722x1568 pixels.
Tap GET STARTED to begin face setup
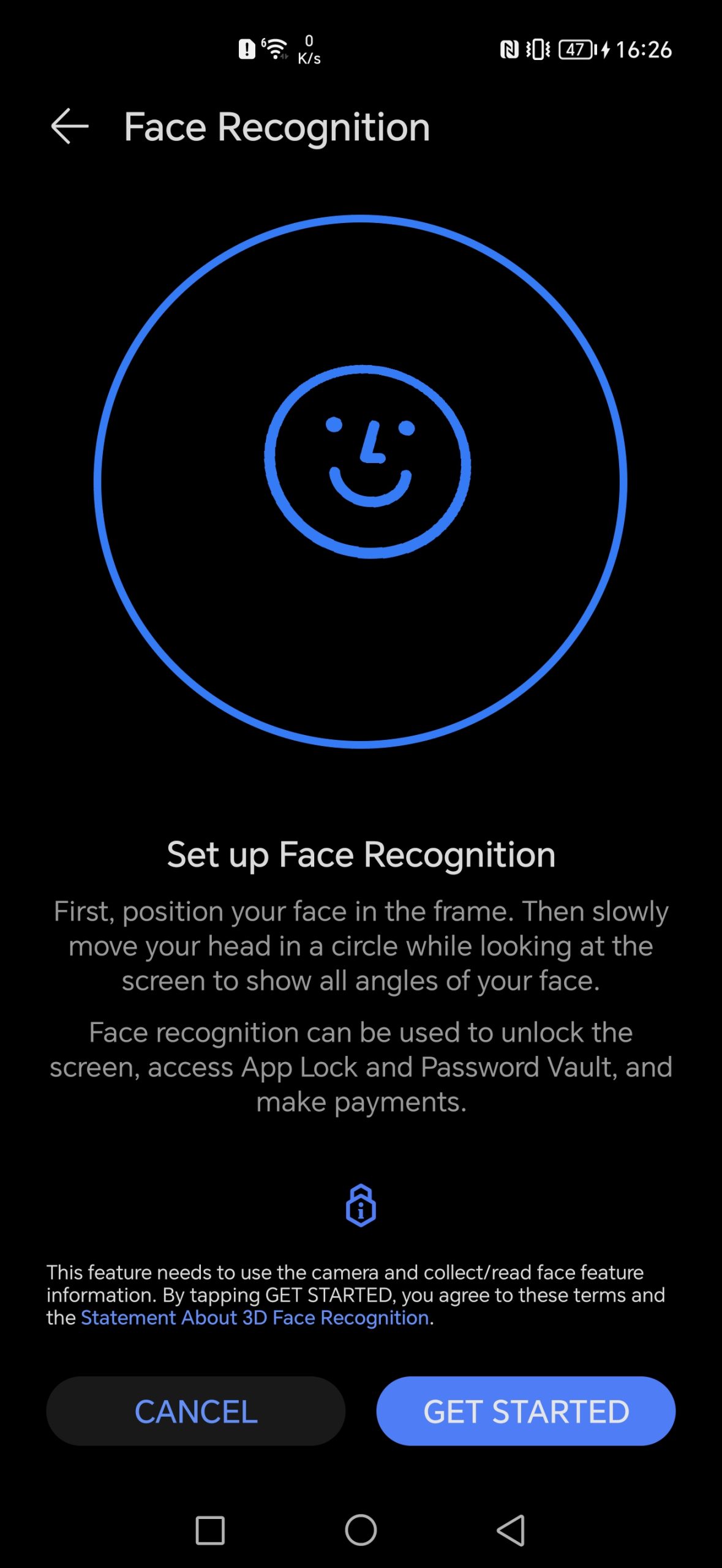pyautogui.click(x=525, y=1411)
